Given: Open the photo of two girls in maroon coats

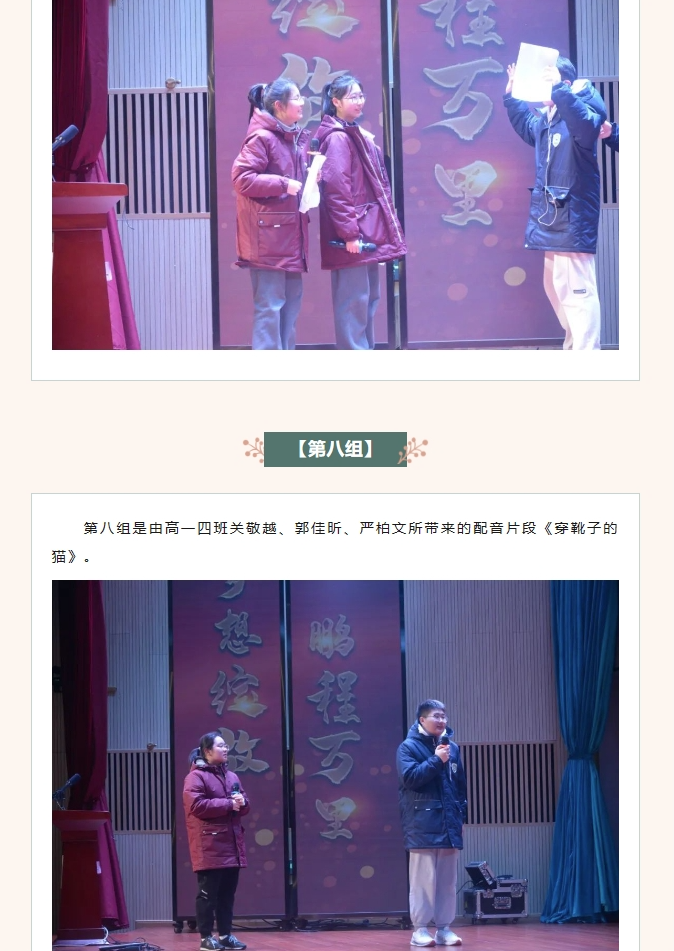Looking at the screenshot, I should pos(335,175).
